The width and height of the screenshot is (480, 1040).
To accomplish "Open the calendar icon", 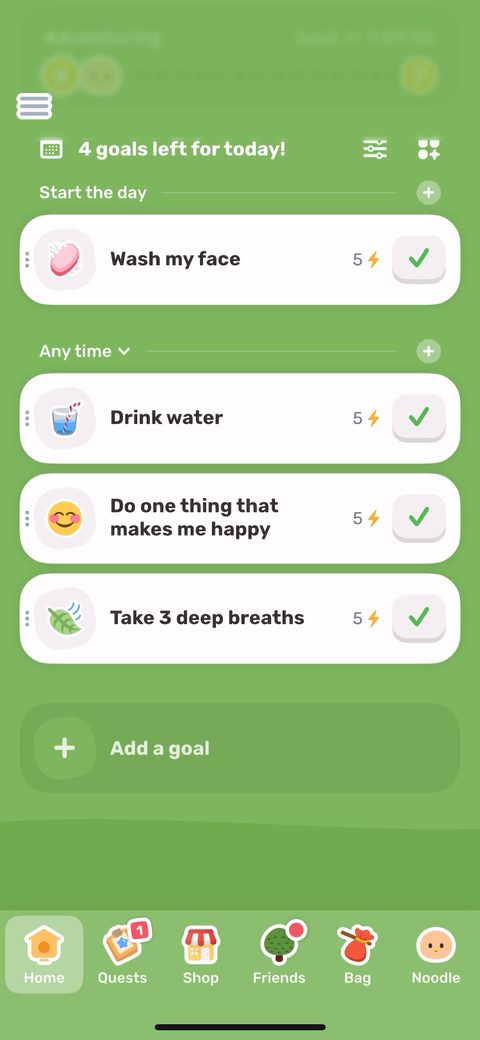I will point(51,149).
